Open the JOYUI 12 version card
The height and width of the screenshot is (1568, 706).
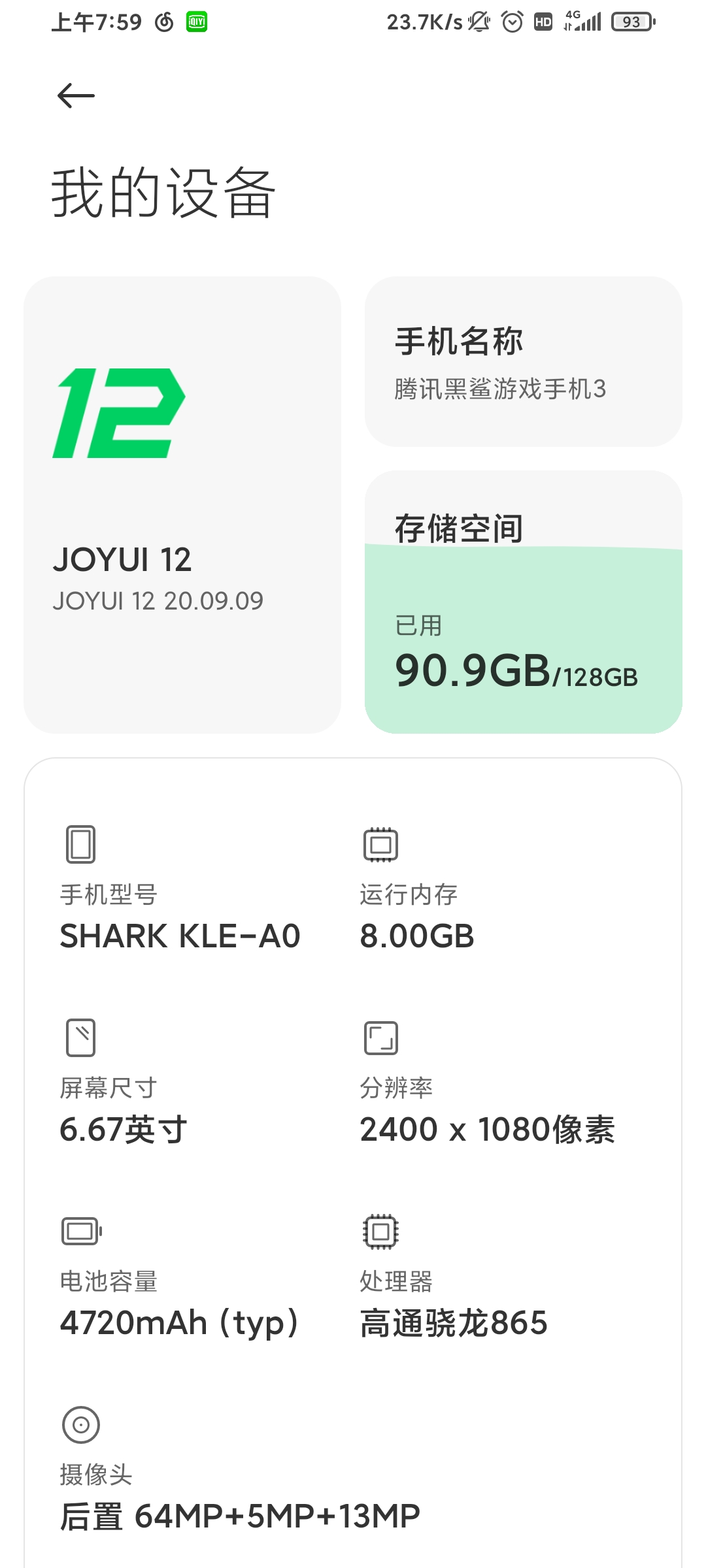[x=182, y=505]
